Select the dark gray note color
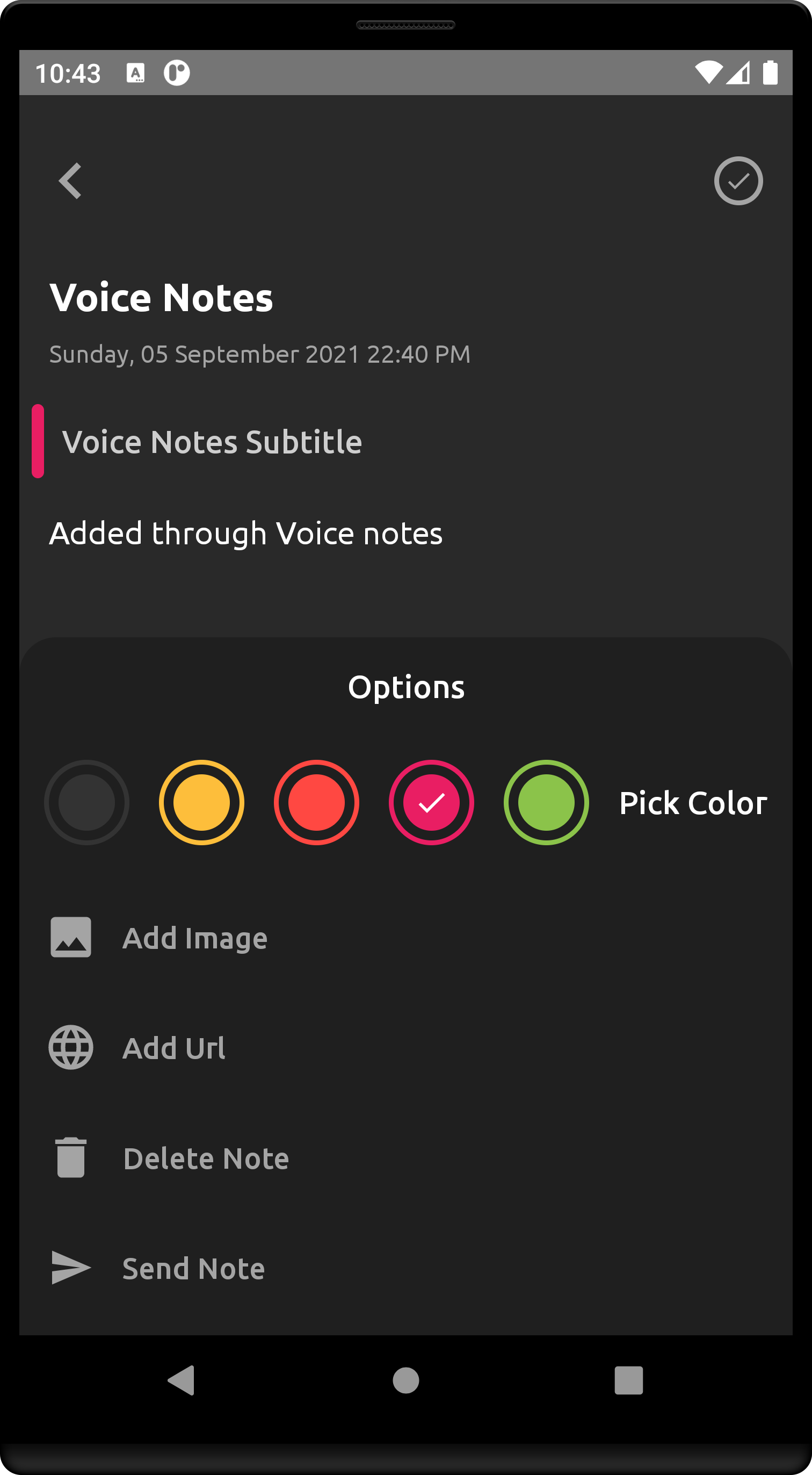Screen dimensions: 812x1475 86,802
